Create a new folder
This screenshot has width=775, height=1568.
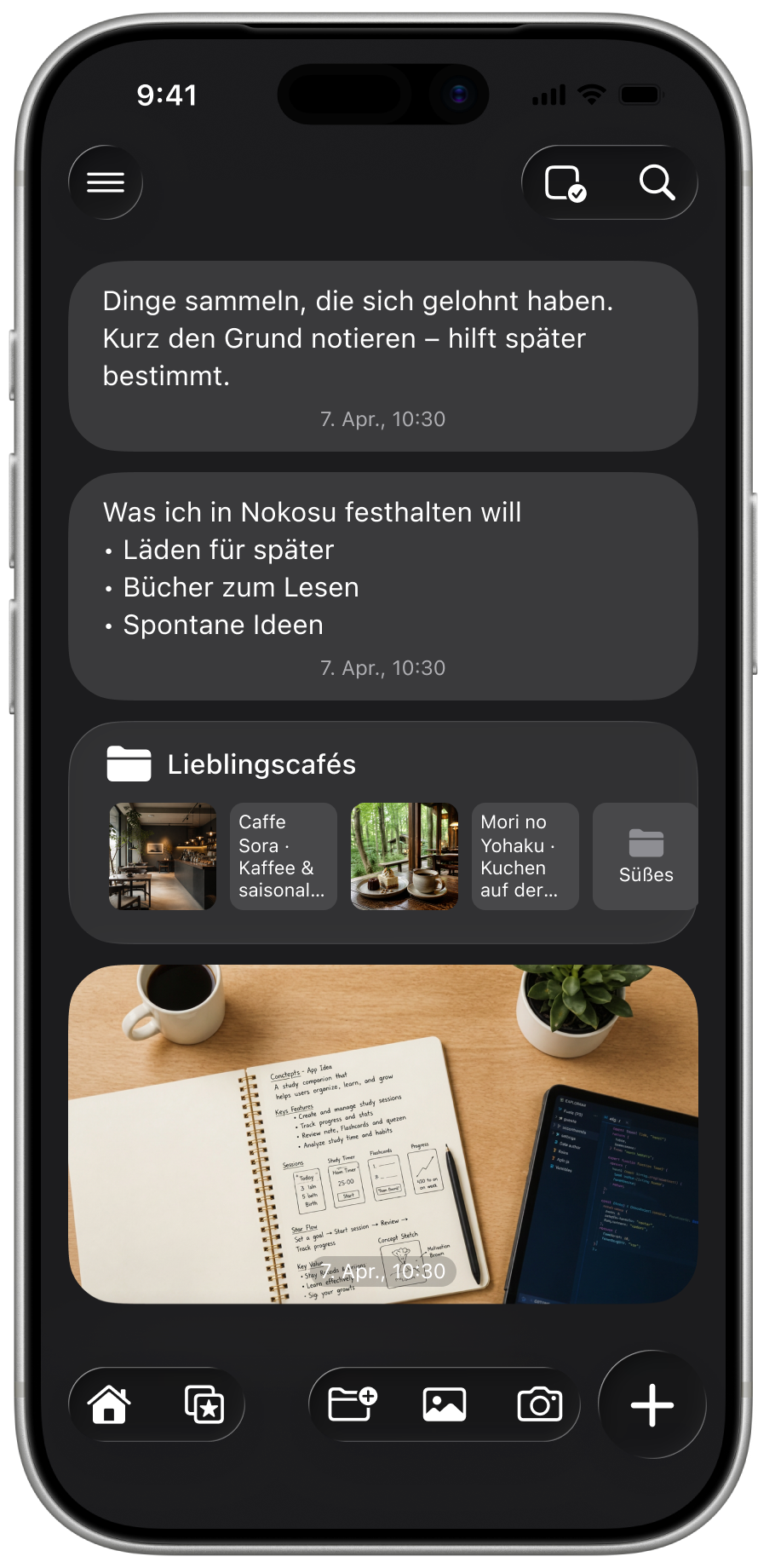[353, 1404]
